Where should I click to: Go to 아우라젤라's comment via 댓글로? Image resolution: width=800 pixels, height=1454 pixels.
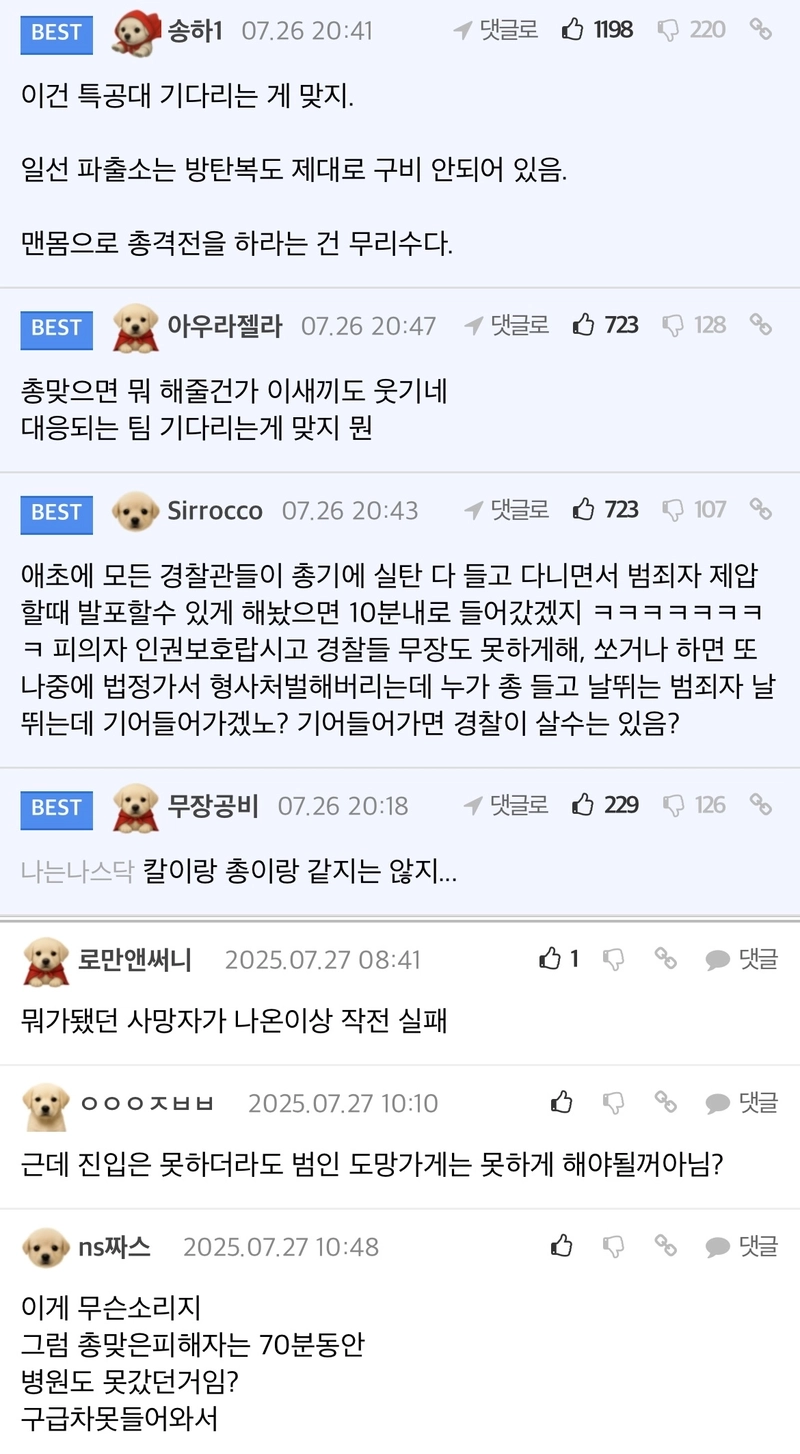[508, 325]
